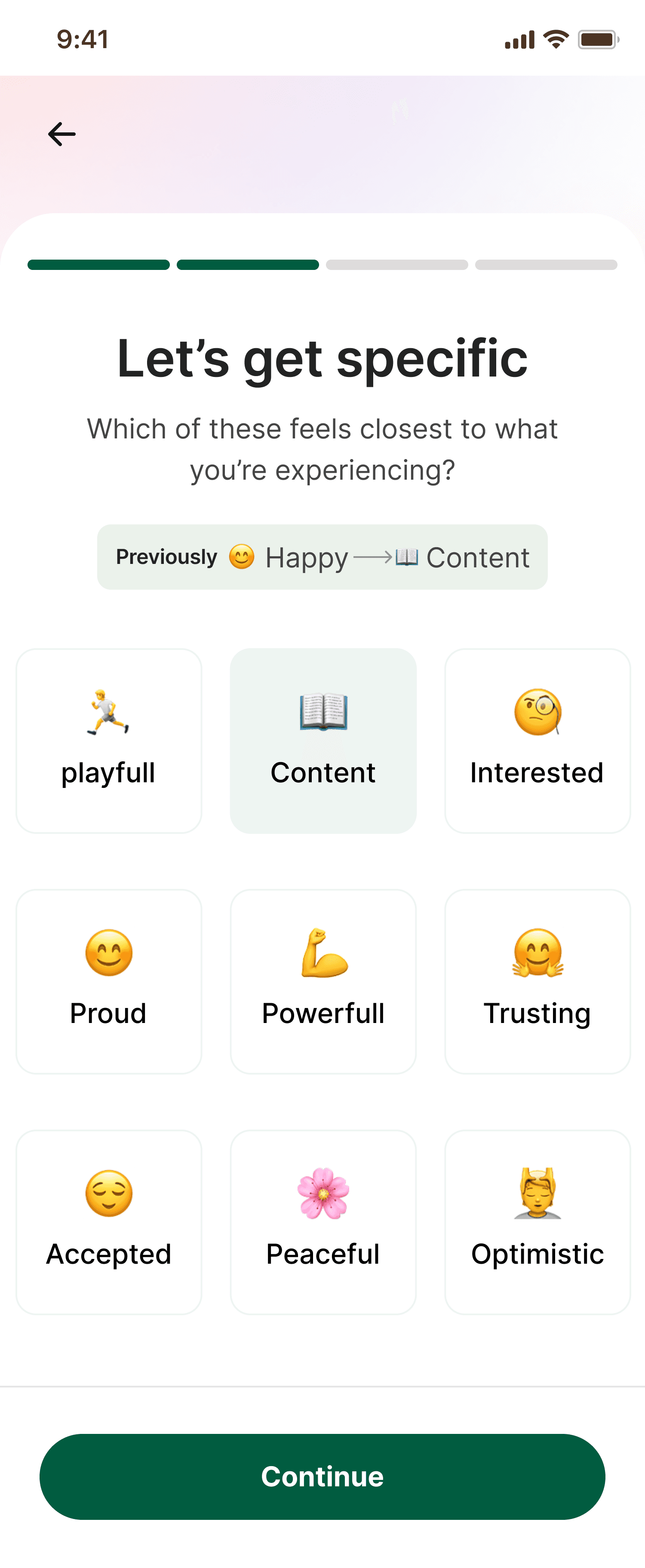
Task: Choose the Optimistic emotion card
Action: tap(537, 1222)
